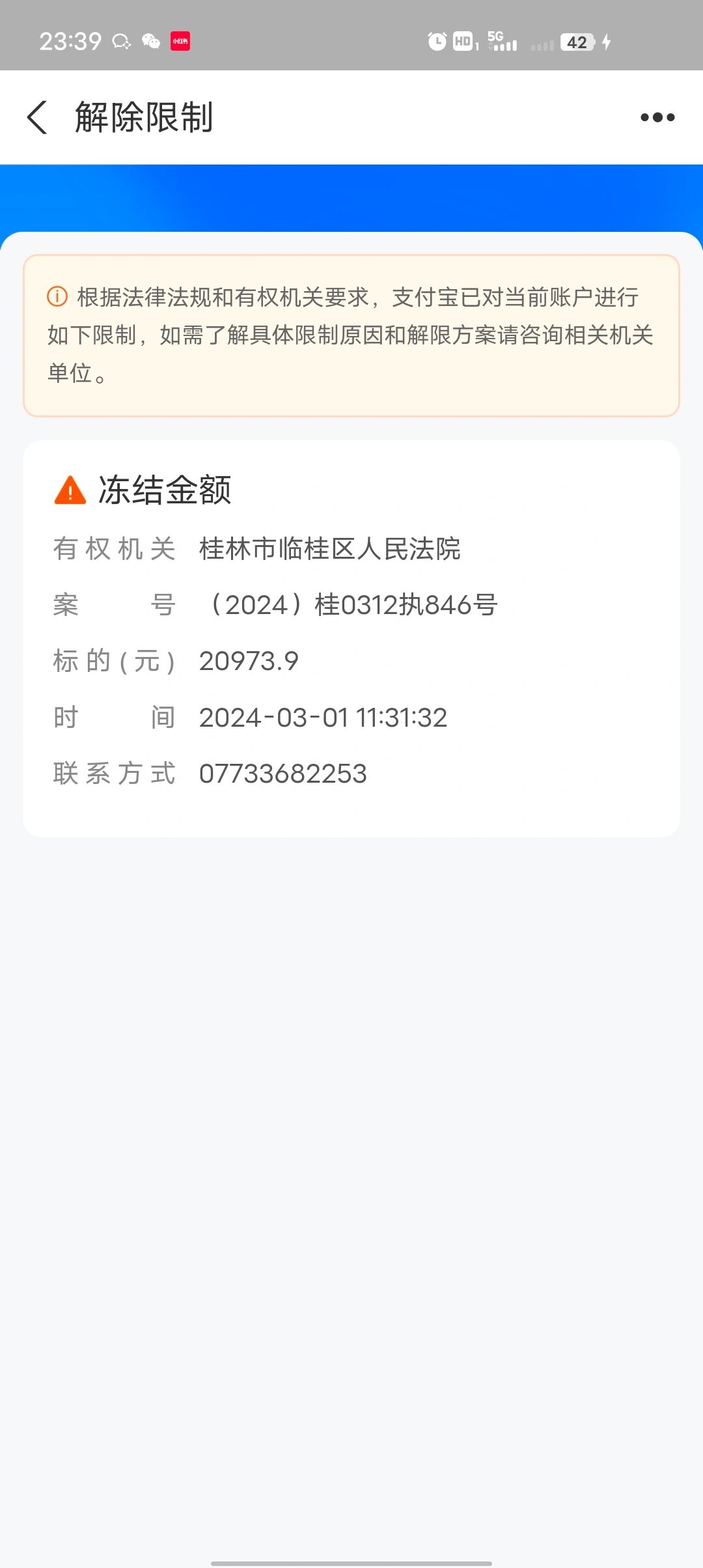The width and height of the screenshot is (703, 1568).
Task: Tap the 解除限制 page title
Action: coord(145,117)
